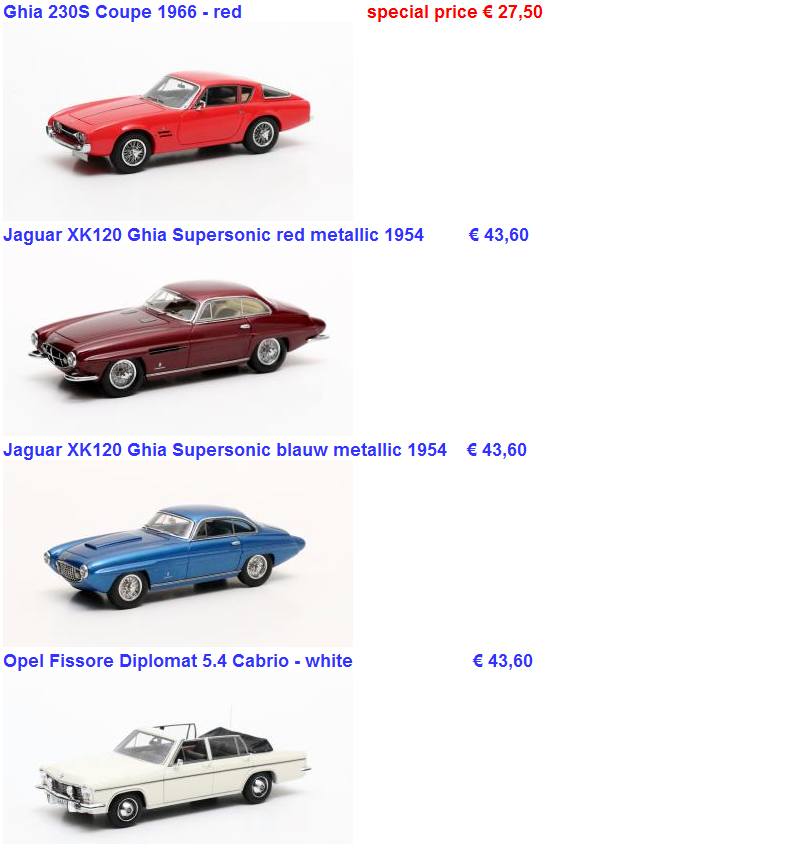Open Jaguar XK120 Ghia Supersonic blauw metallic link
The width and height of the screenshot is (809, 844).
225,450
